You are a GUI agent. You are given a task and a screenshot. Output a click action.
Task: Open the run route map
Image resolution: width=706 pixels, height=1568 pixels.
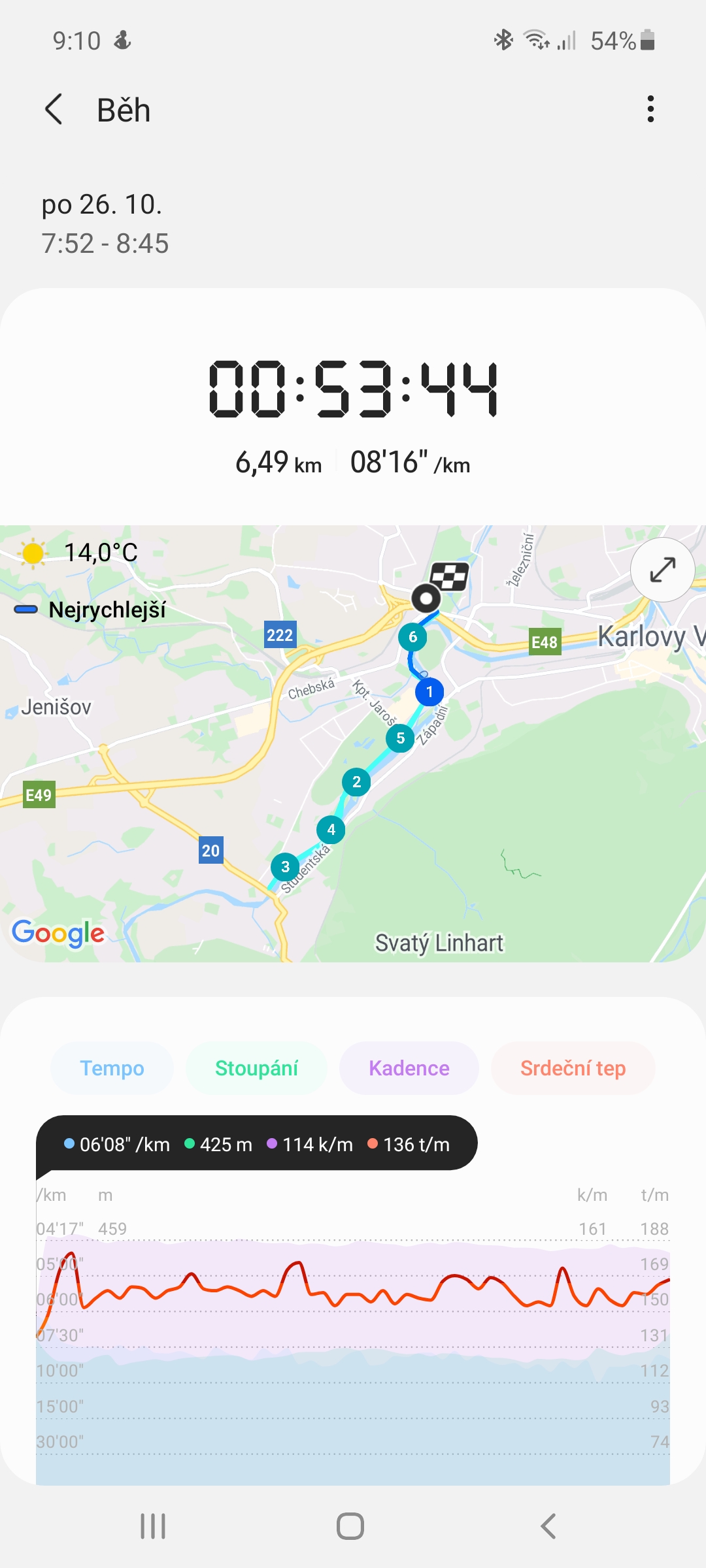pos(353,743)
